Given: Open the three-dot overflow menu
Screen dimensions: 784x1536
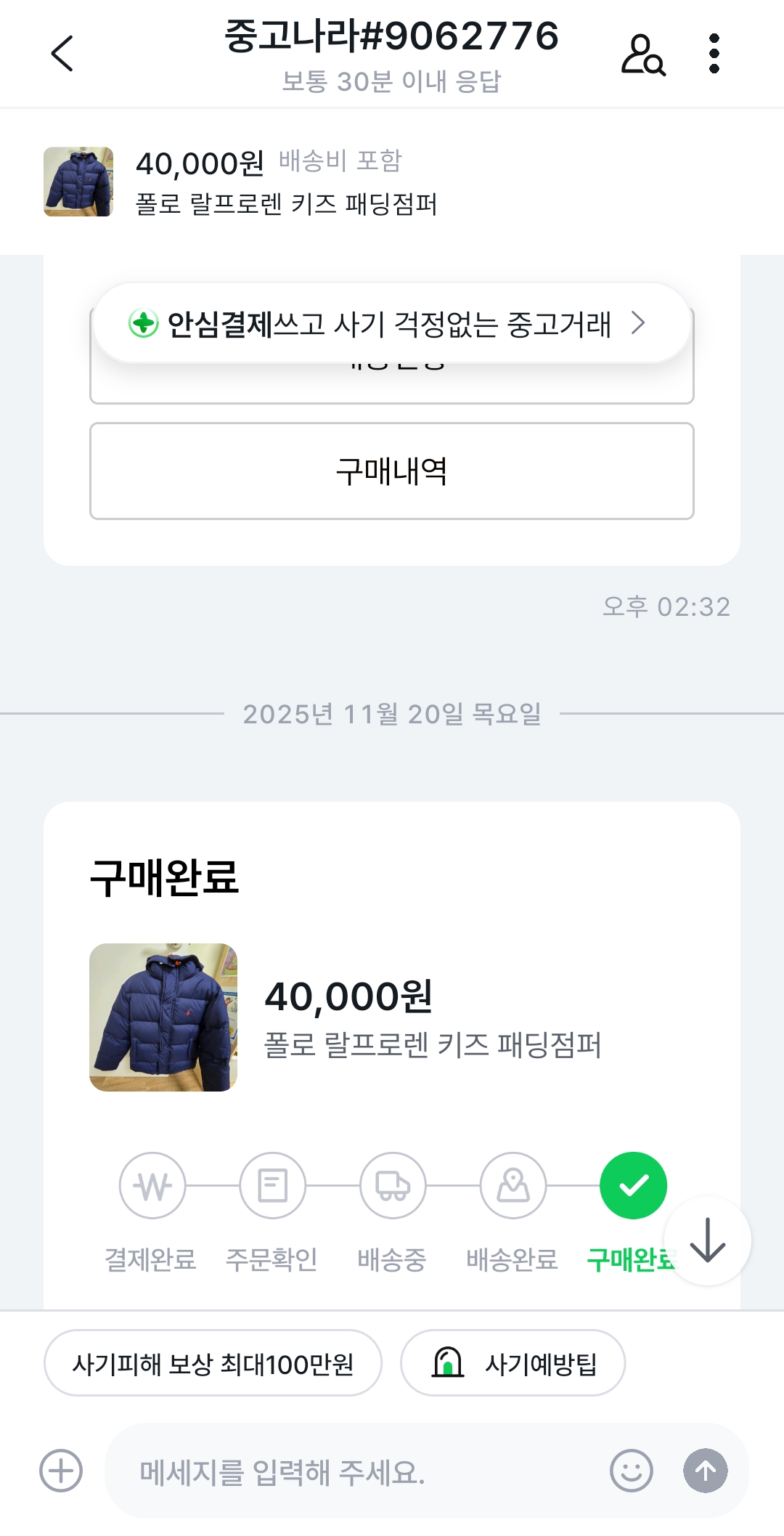Looking at the screenshot, I should pos(714,54).
